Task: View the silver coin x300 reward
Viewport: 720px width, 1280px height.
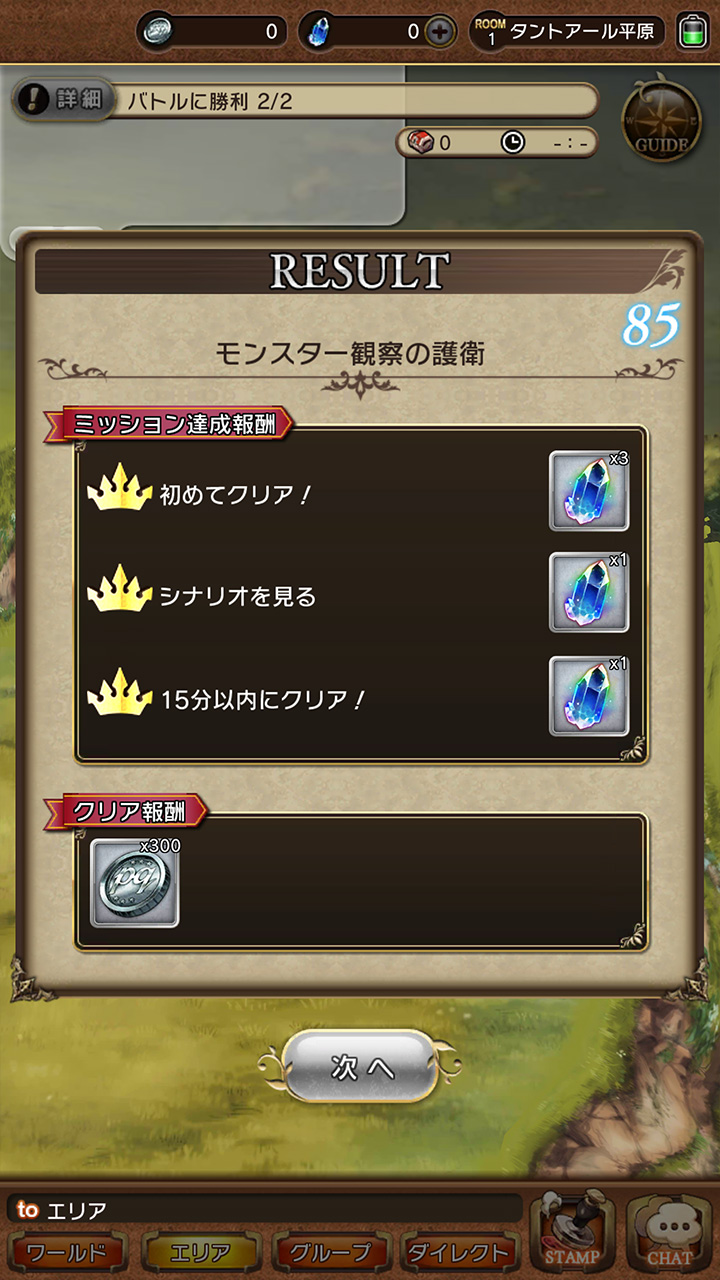Action: (135, 882)
